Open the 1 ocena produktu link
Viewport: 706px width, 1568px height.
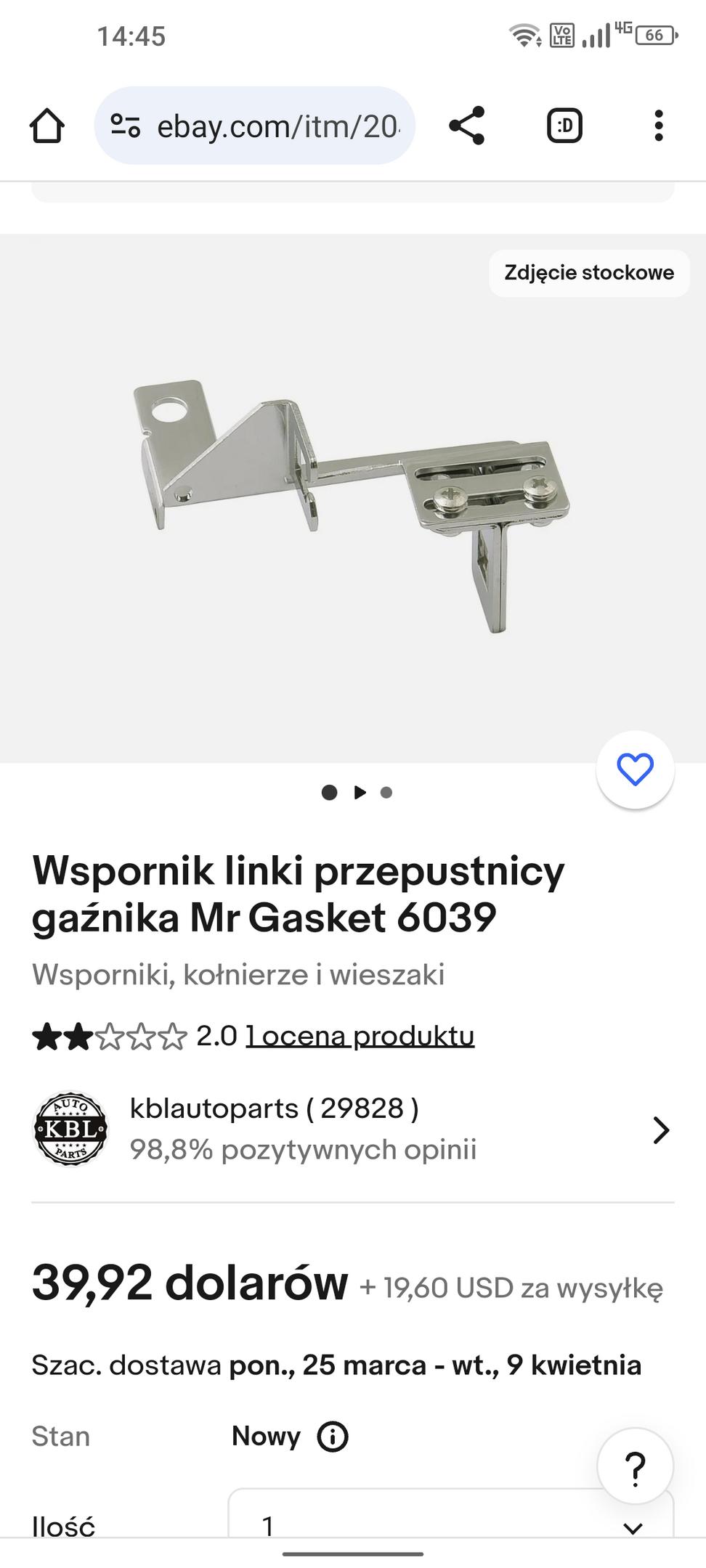(x=360, y=1036)
